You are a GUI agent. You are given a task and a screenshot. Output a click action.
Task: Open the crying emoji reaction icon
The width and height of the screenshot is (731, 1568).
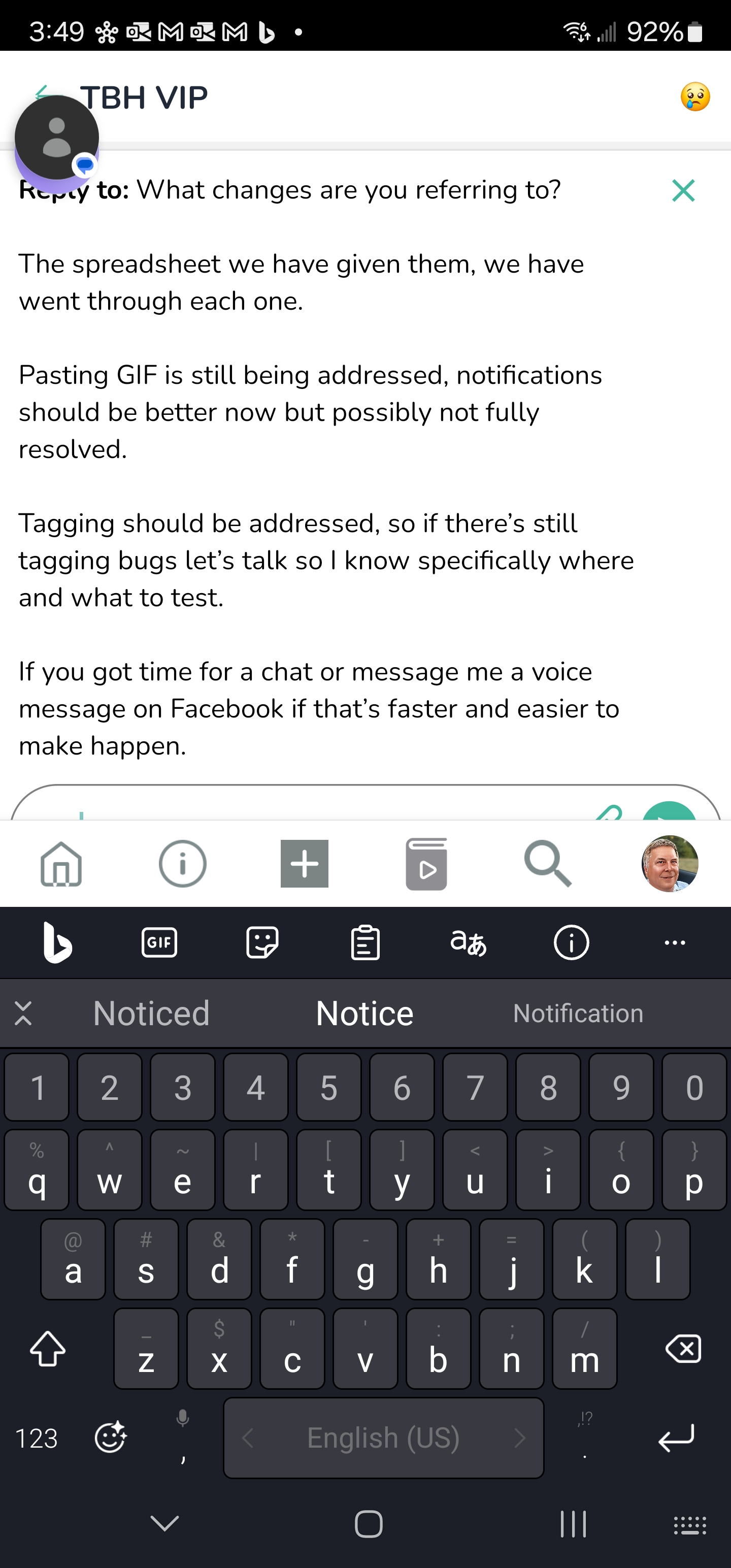[695, 97]
